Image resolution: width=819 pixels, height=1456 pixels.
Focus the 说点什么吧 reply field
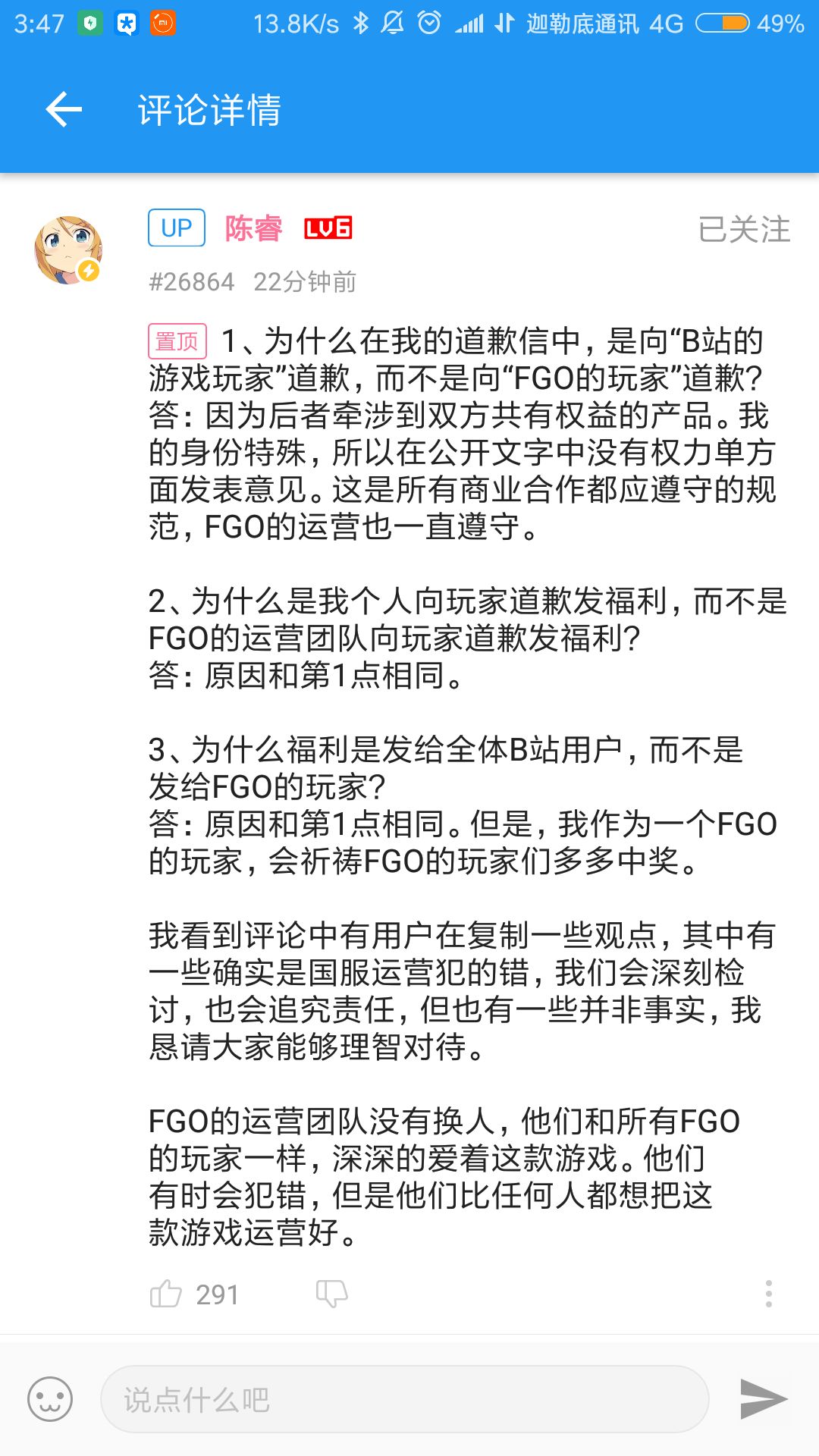pyautogui.click(x=404, y=1399)
